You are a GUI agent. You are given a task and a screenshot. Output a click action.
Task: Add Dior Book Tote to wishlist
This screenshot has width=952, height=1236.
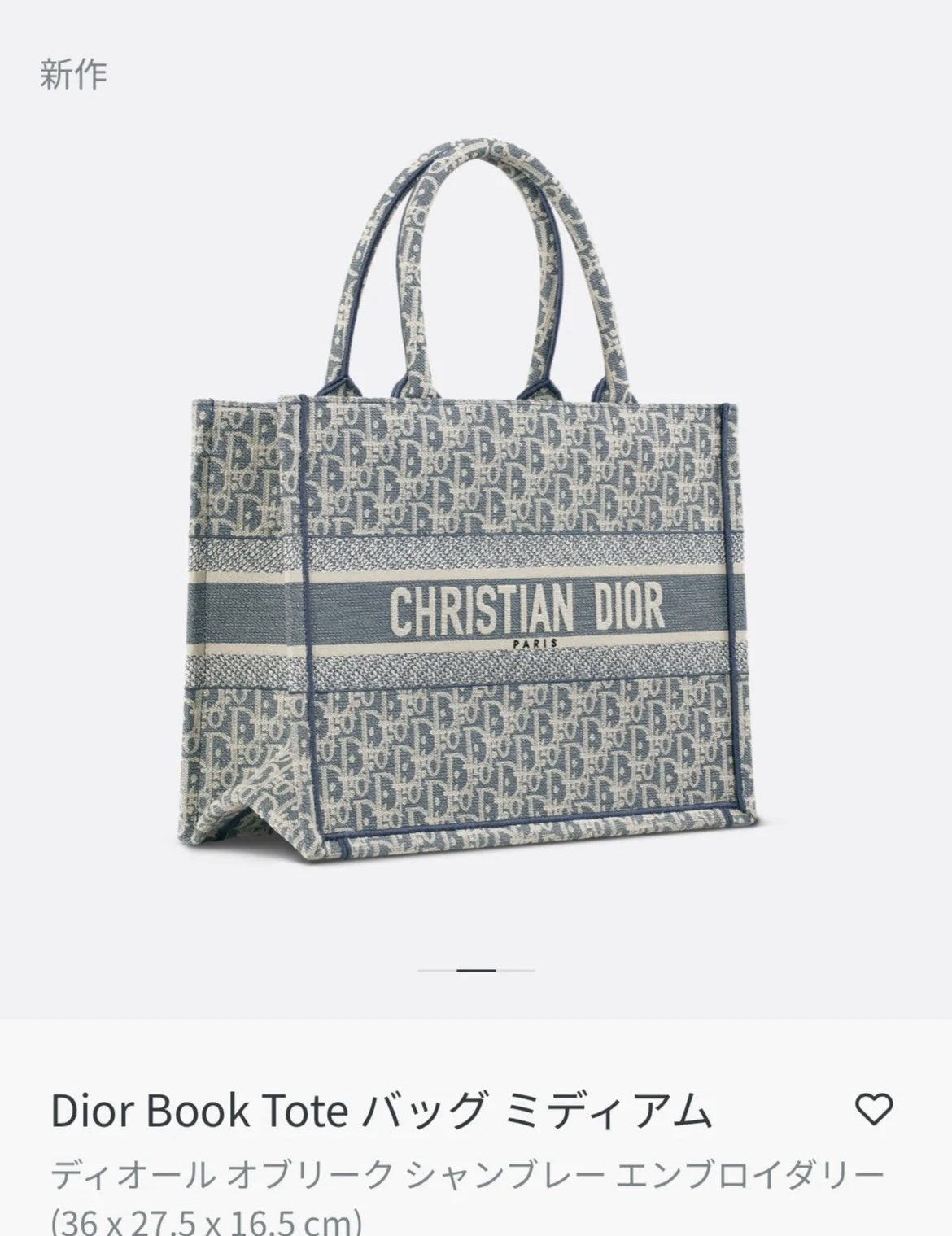874,1109
